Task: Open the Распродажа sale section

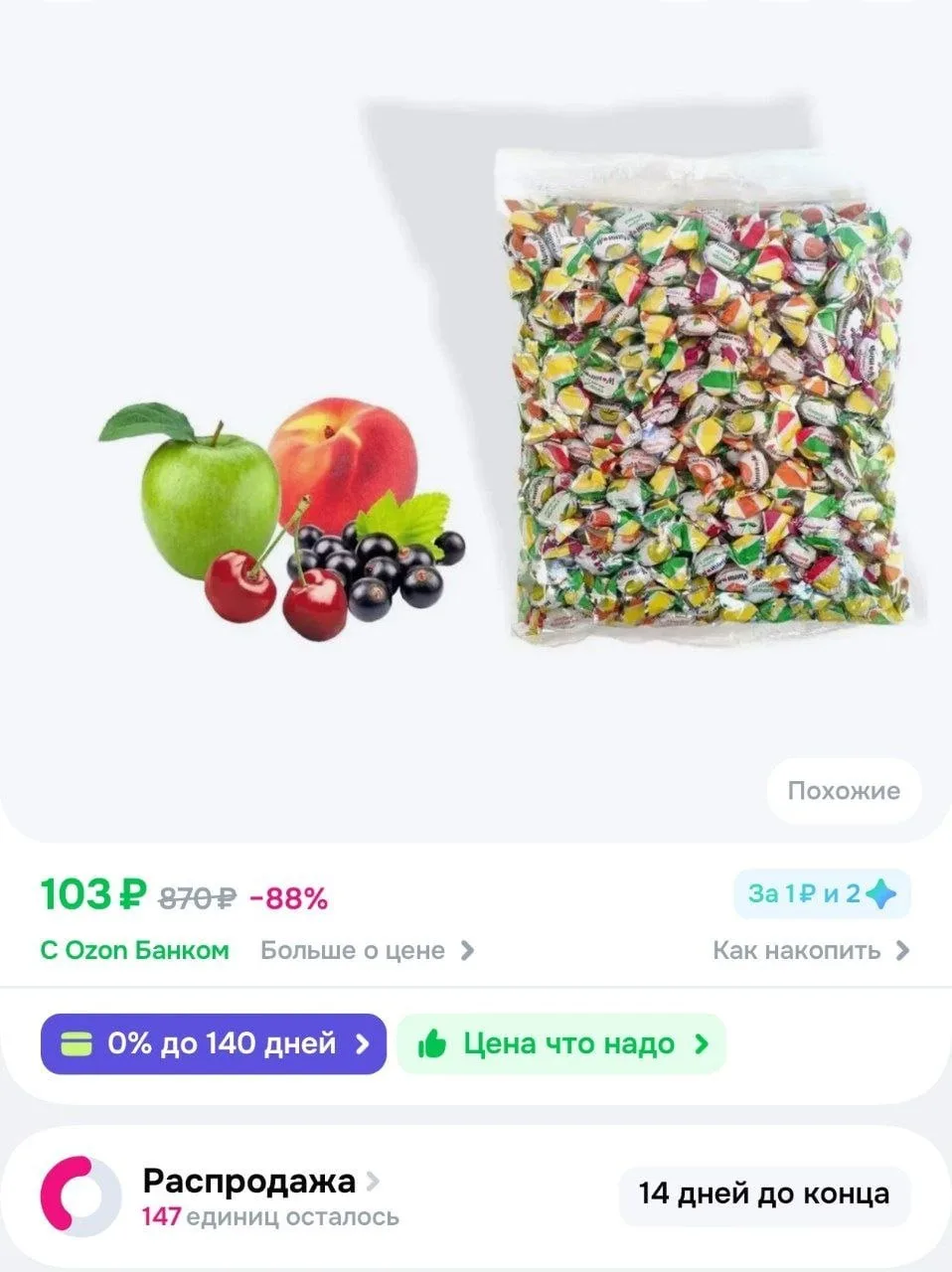Action: 260,1181
